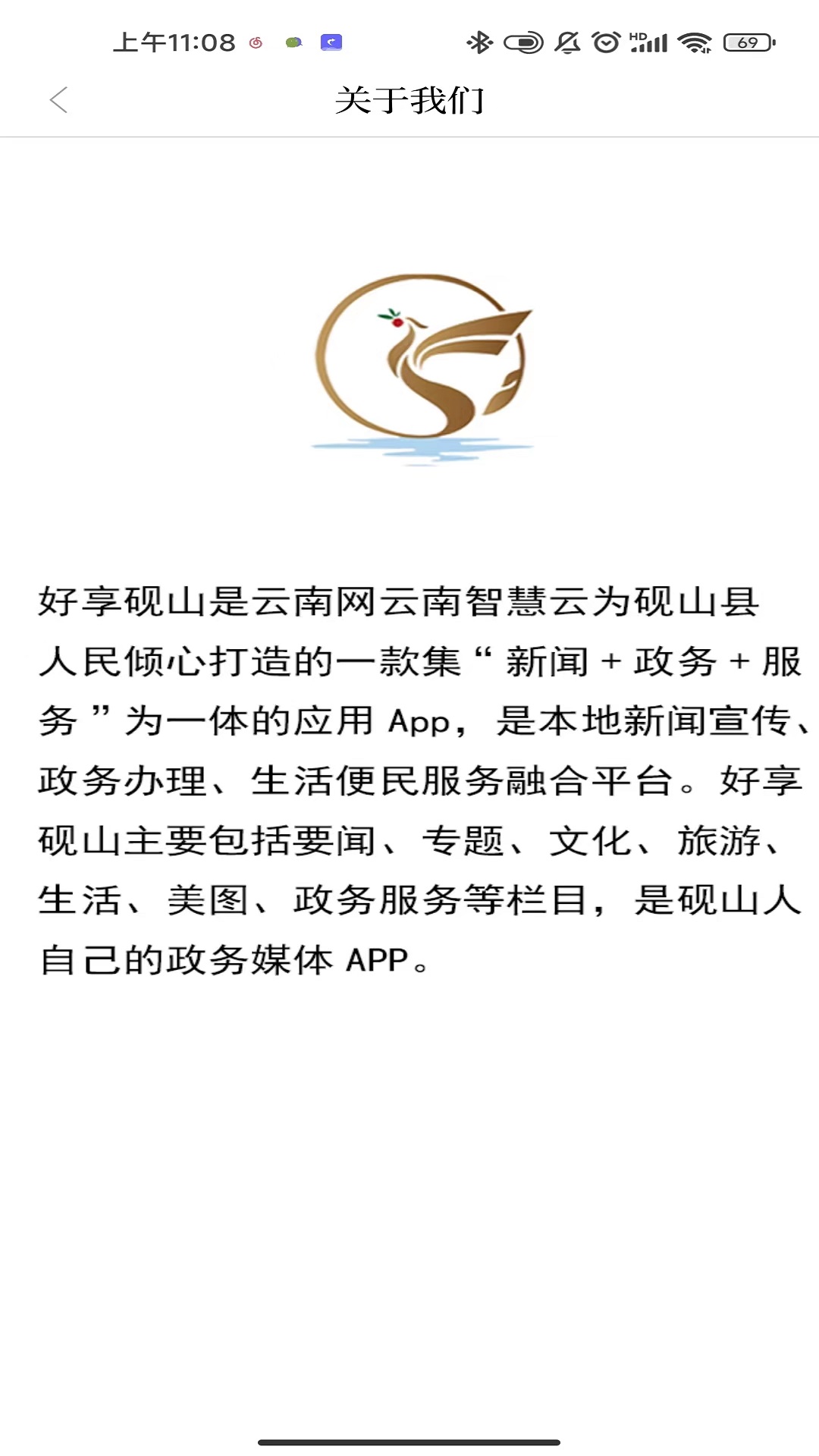Go back from the 关于我们 page
The height and width of the screenshot is (1456, 819).
(58, 99)
